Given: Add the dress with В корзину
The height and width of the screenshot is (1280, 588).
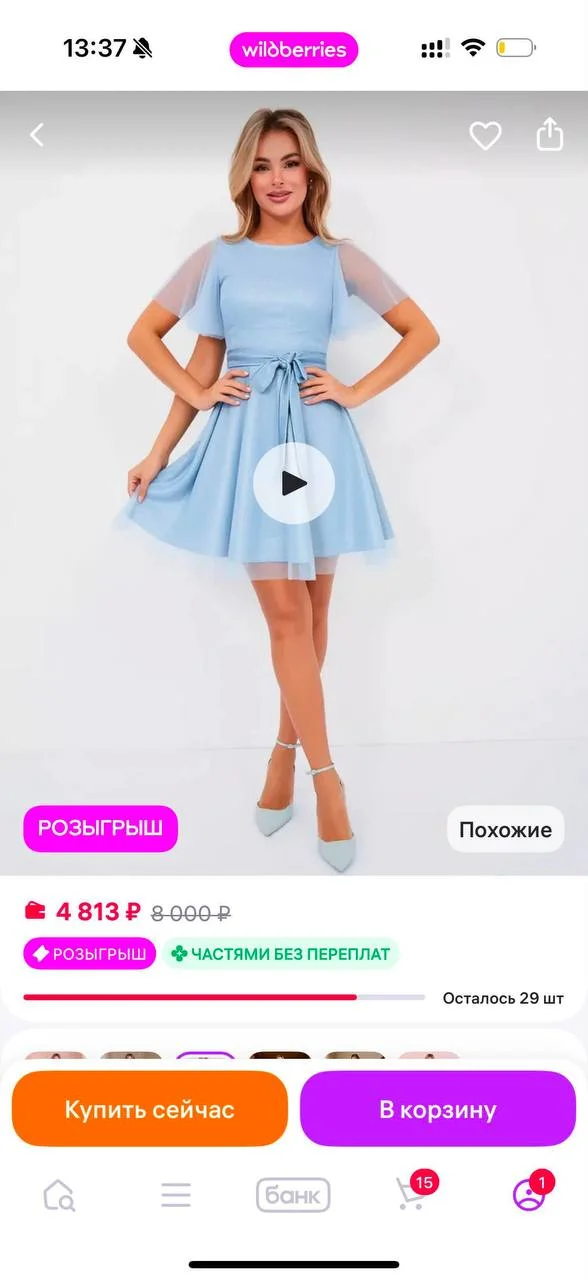Looking at the screenshot, I should 438,1109.
